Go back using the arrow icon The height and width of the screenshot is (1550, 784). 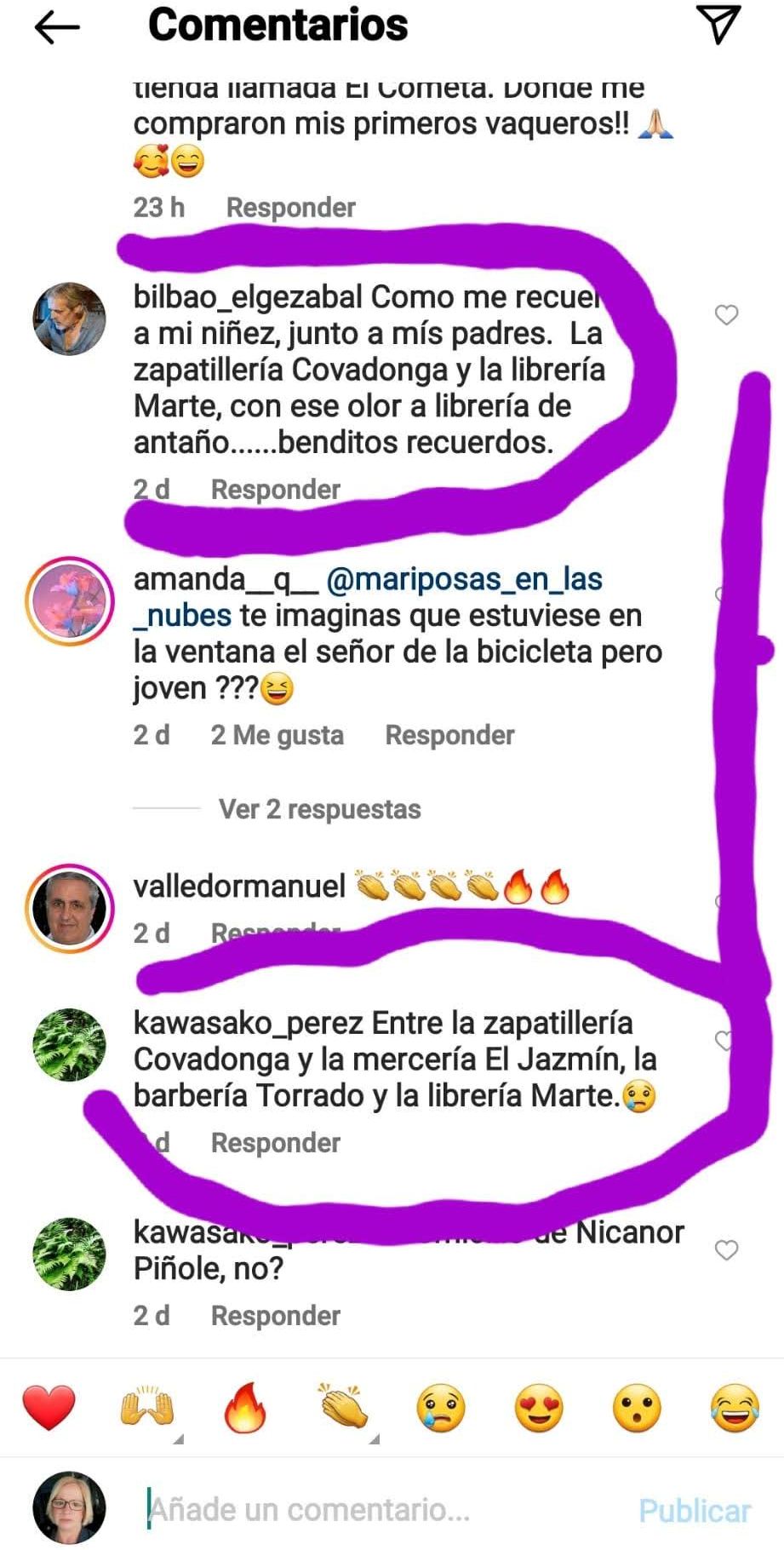point(57,27)
